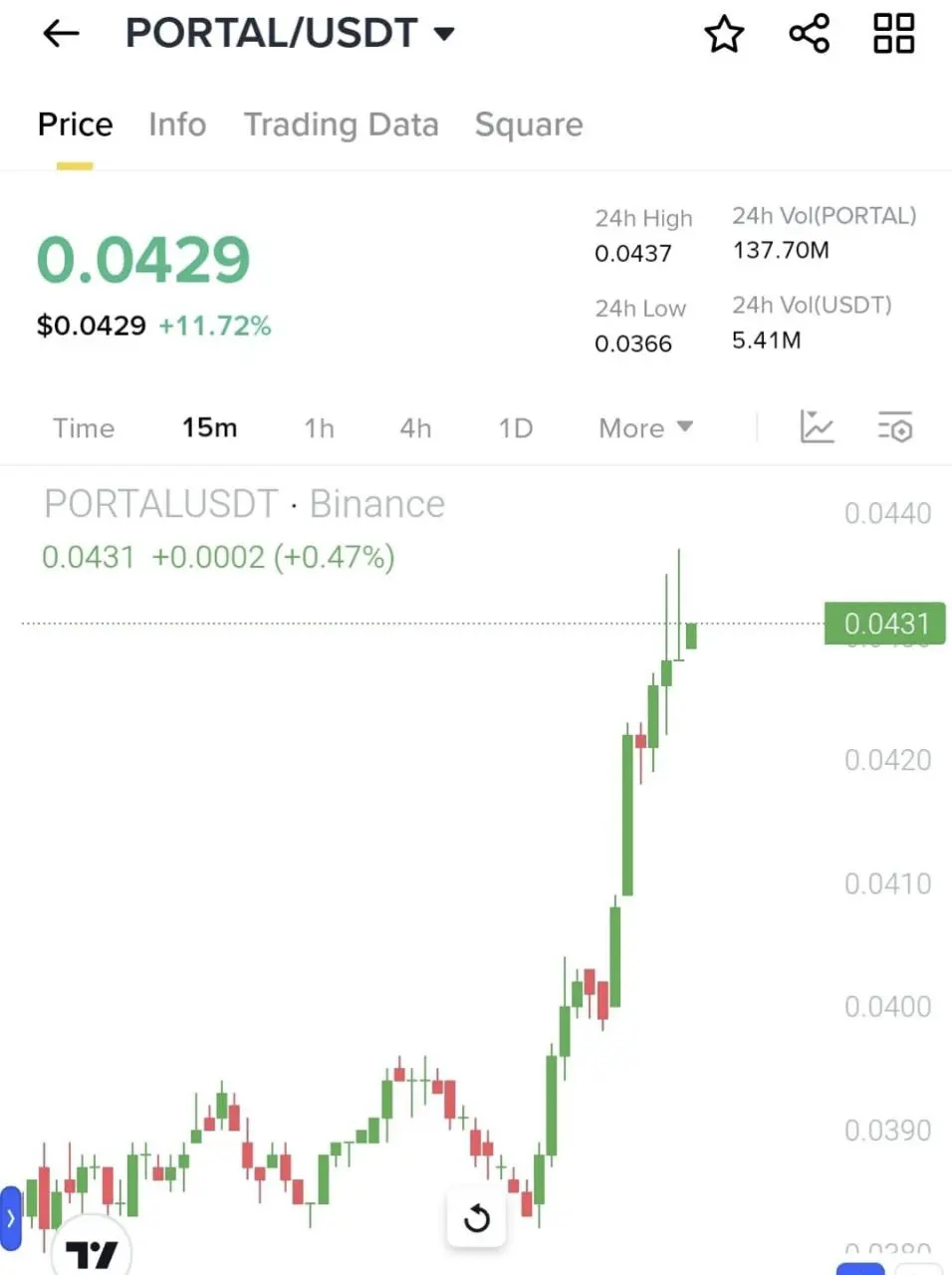Open the chart drawing tools icon
Image resolution: width=952 pixels, height=1275 pixels.
[817, 427]
